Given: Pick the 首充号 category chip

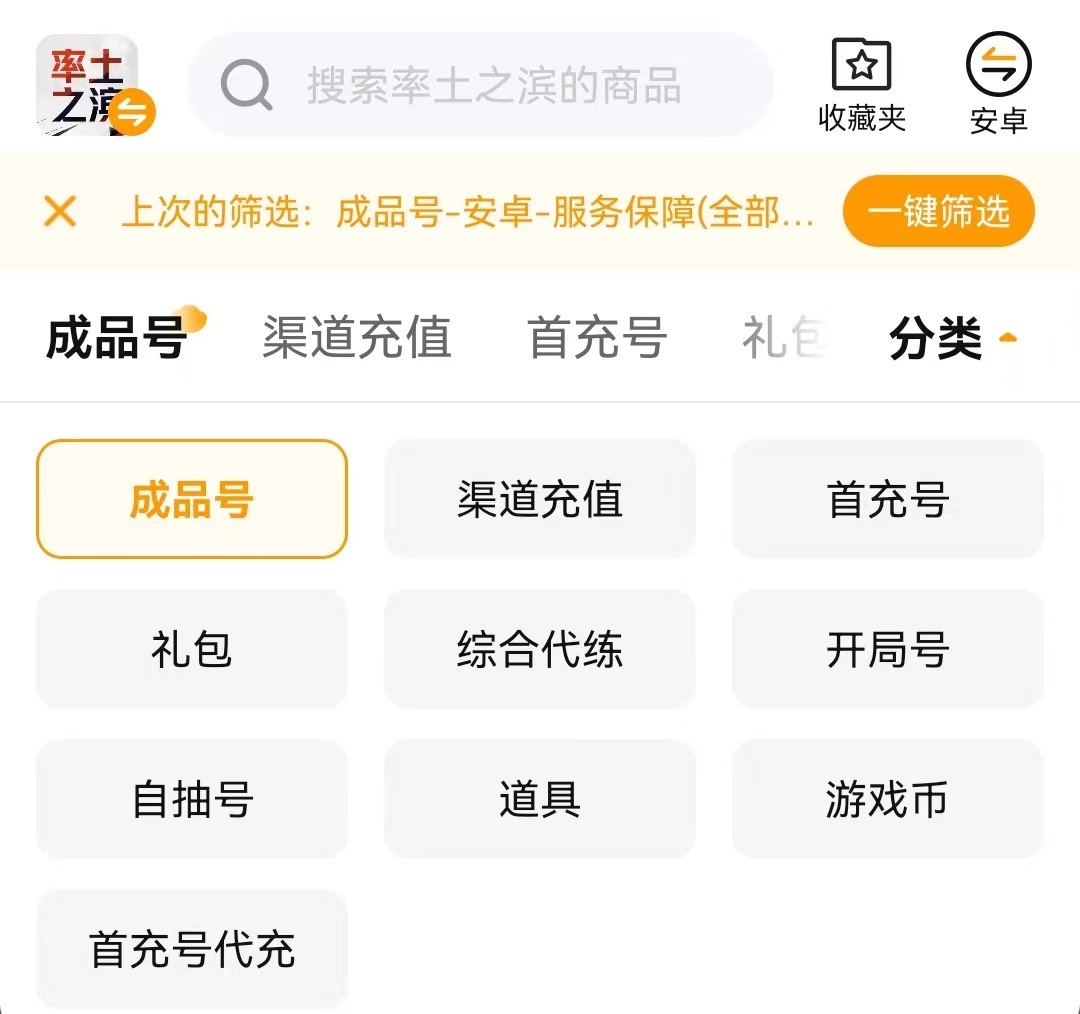Looking at the screenshot, I should (888, 499).
